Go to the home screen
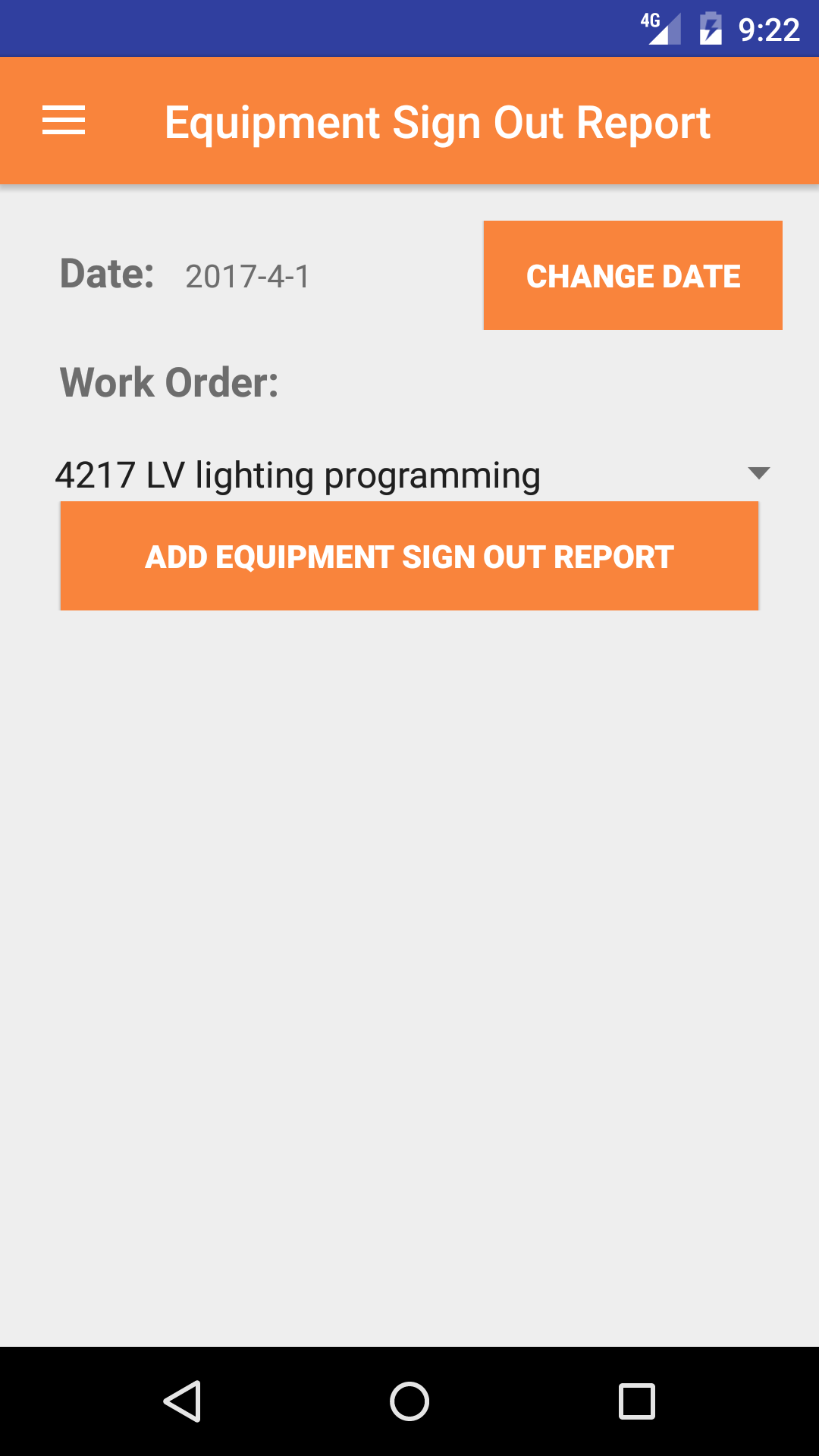The width and height of the screenshot is (819, 1456). click(x=409, y=1401)
